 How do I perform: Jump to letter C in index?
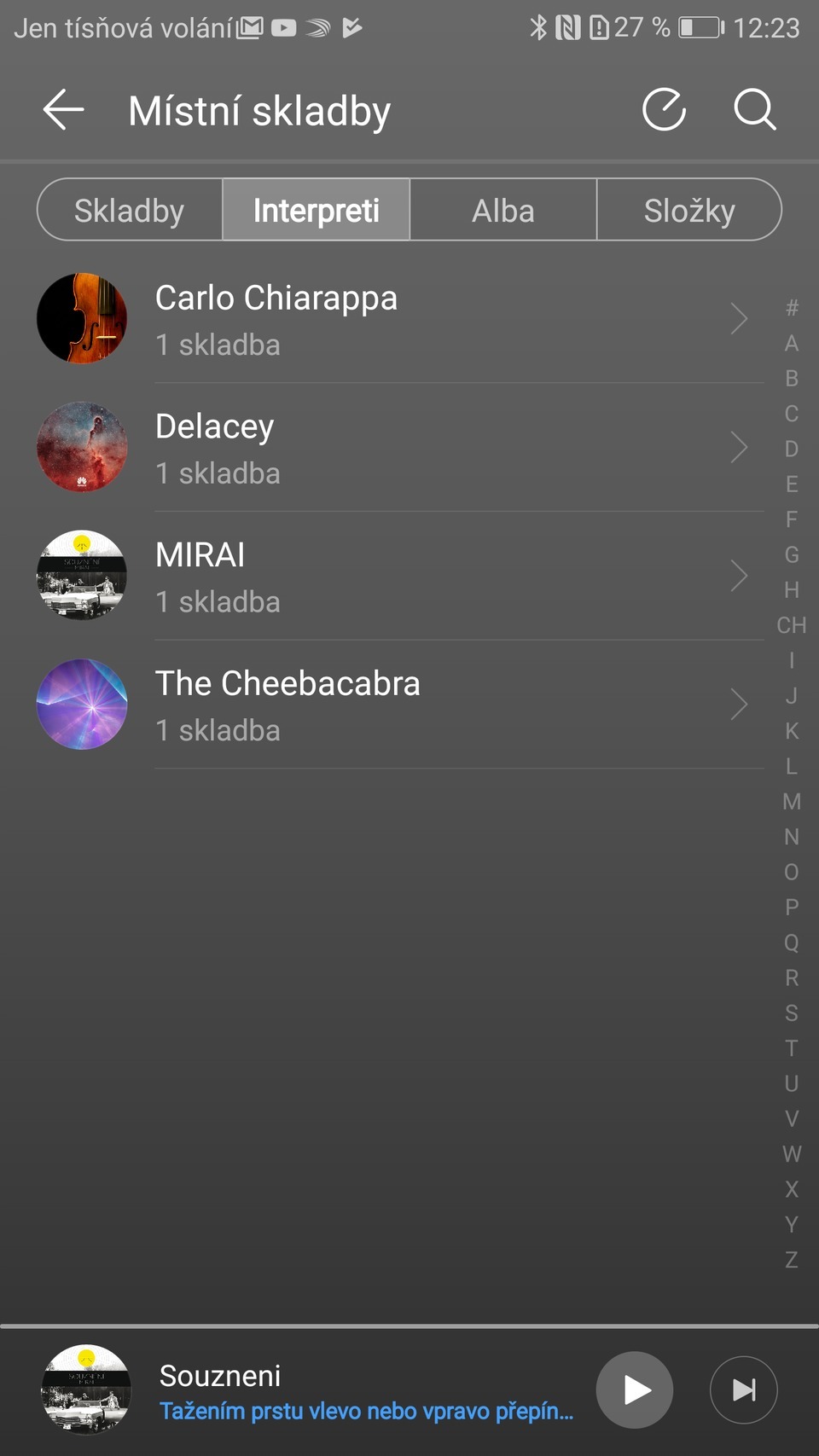792,414
